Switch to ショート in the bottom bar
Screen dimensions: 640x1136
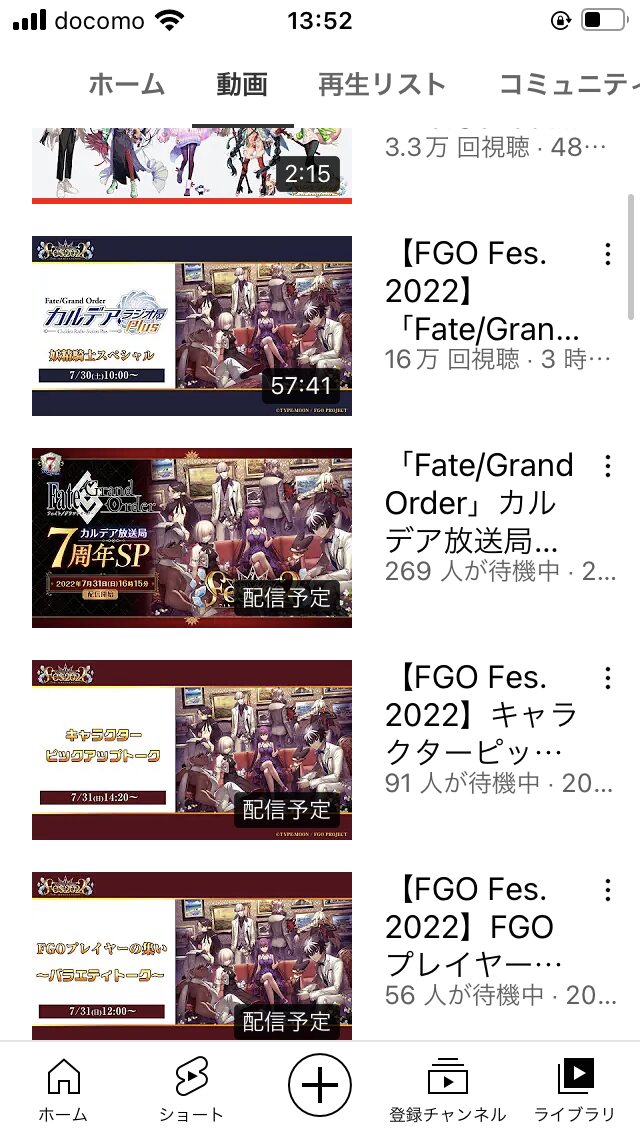click(x=191, y=1089)
